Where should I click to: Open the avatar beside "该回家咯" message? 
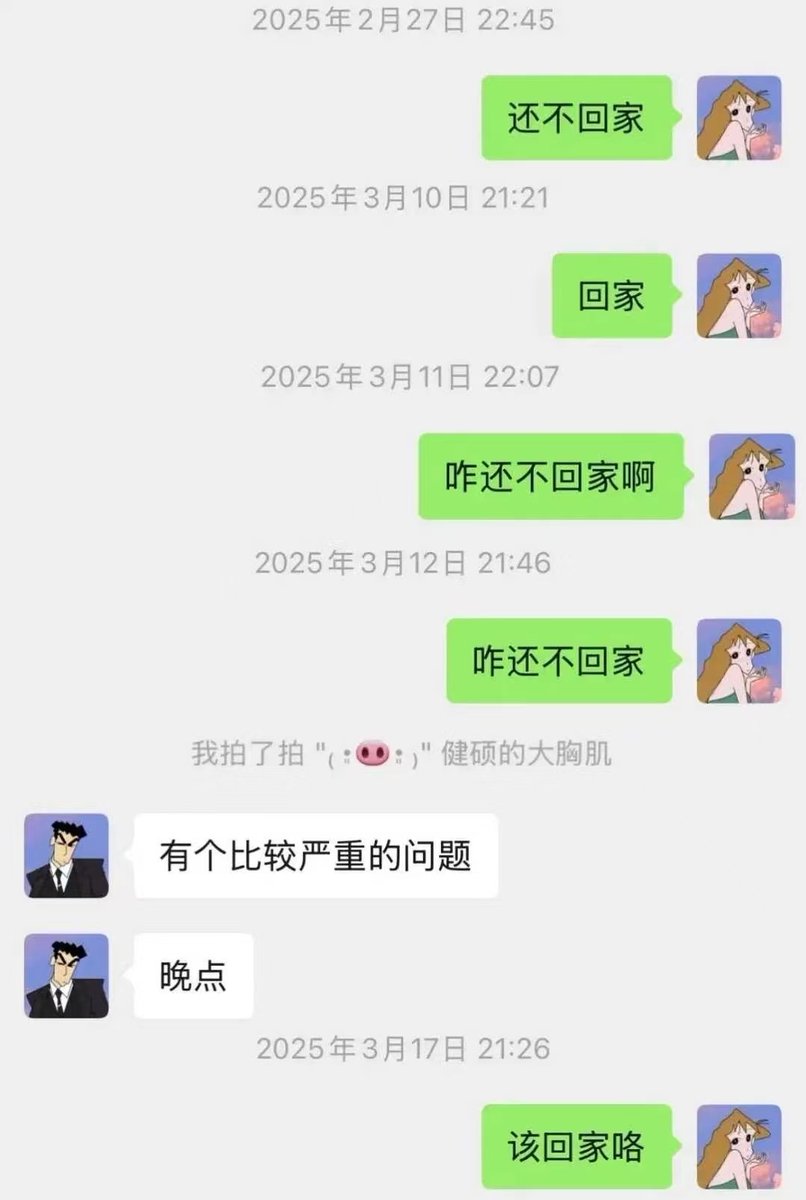click(739, 1146)
